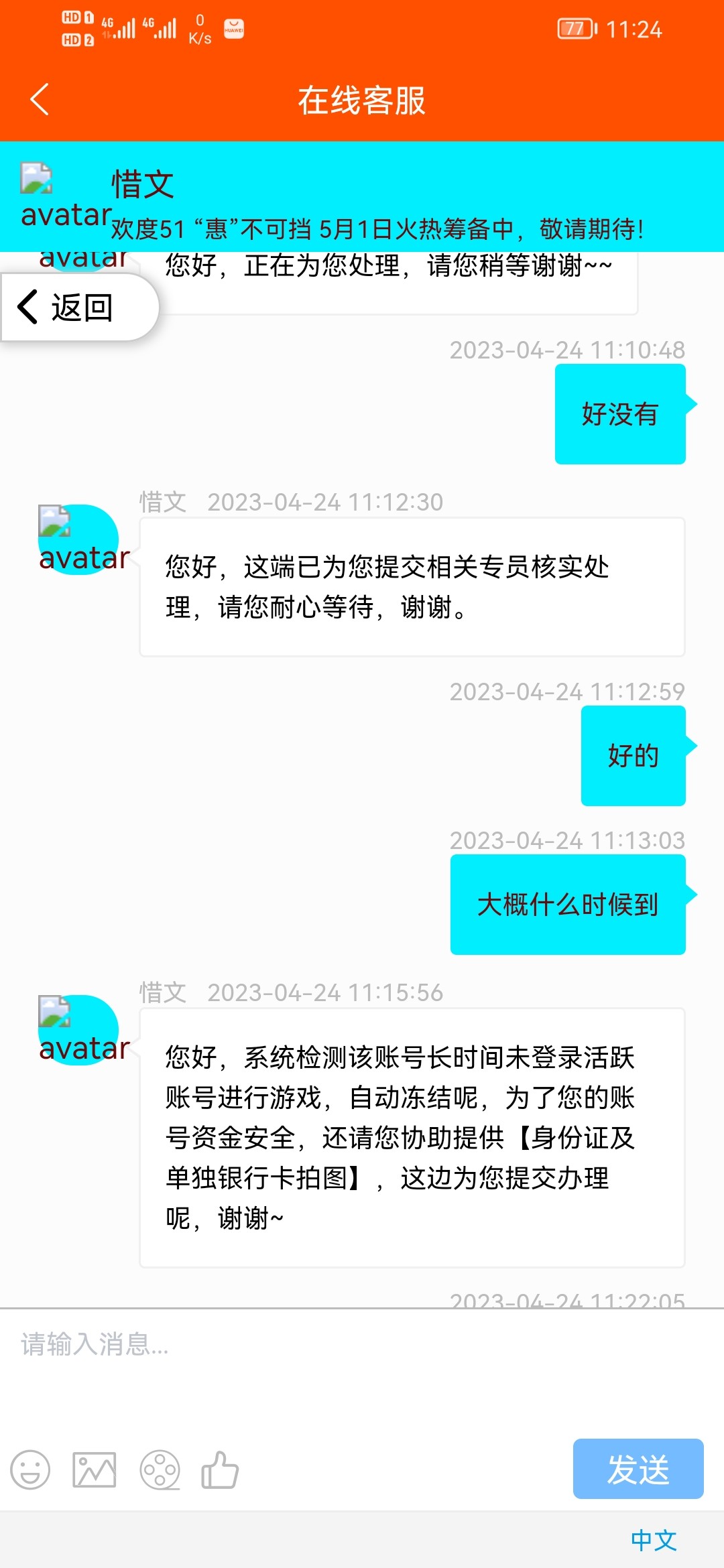This screenshot has height=1568, width=724.
Task: Go back using the header arrow
Action: (x=40, y=100)
